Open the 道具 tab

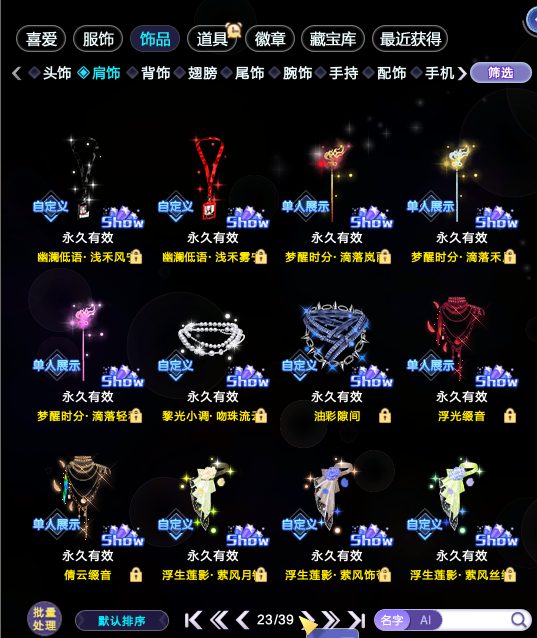(x=212, y=39)
